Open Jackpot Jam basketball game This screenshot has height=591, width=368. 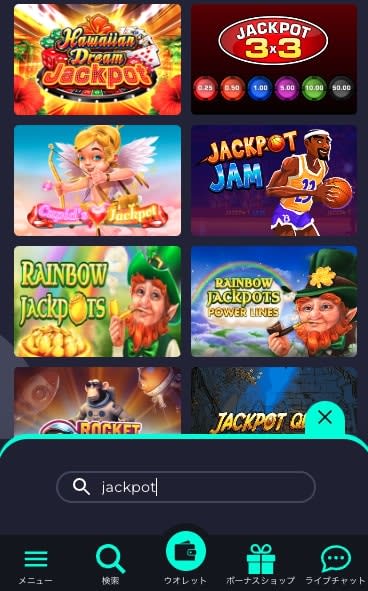[274, 181]
